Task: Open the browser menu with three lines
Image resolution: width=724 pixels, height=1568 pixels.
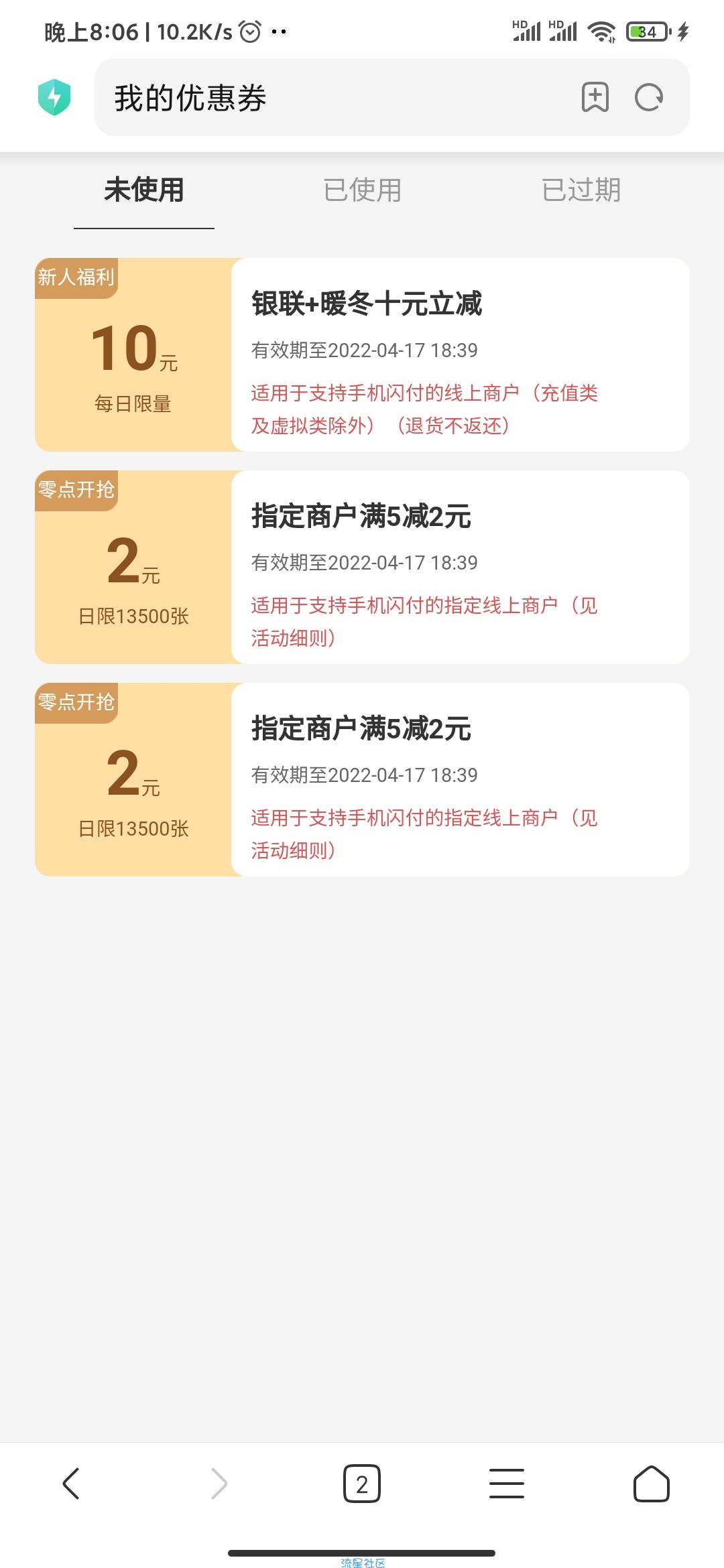Action: pos(507,1483)
